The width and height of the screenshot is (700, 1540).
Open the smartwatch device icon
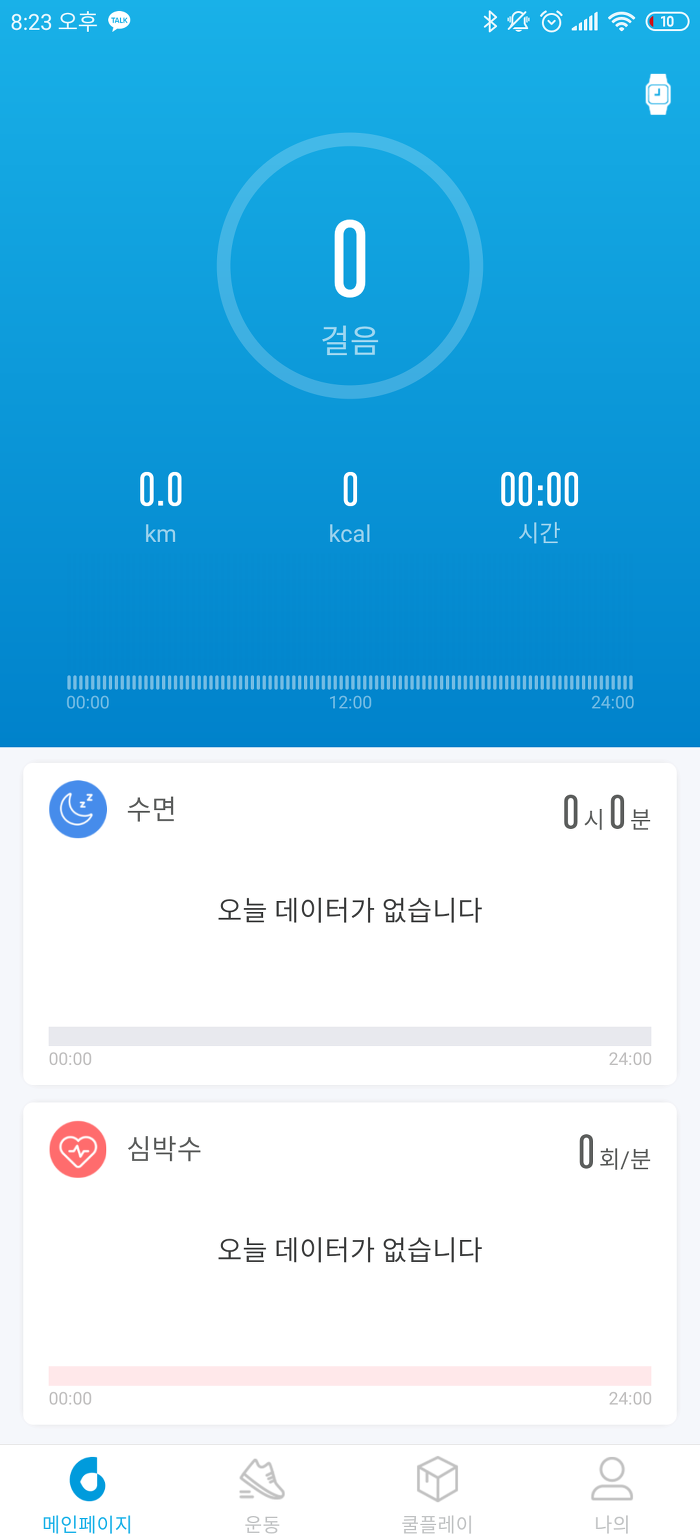click(x=657, y=94)
